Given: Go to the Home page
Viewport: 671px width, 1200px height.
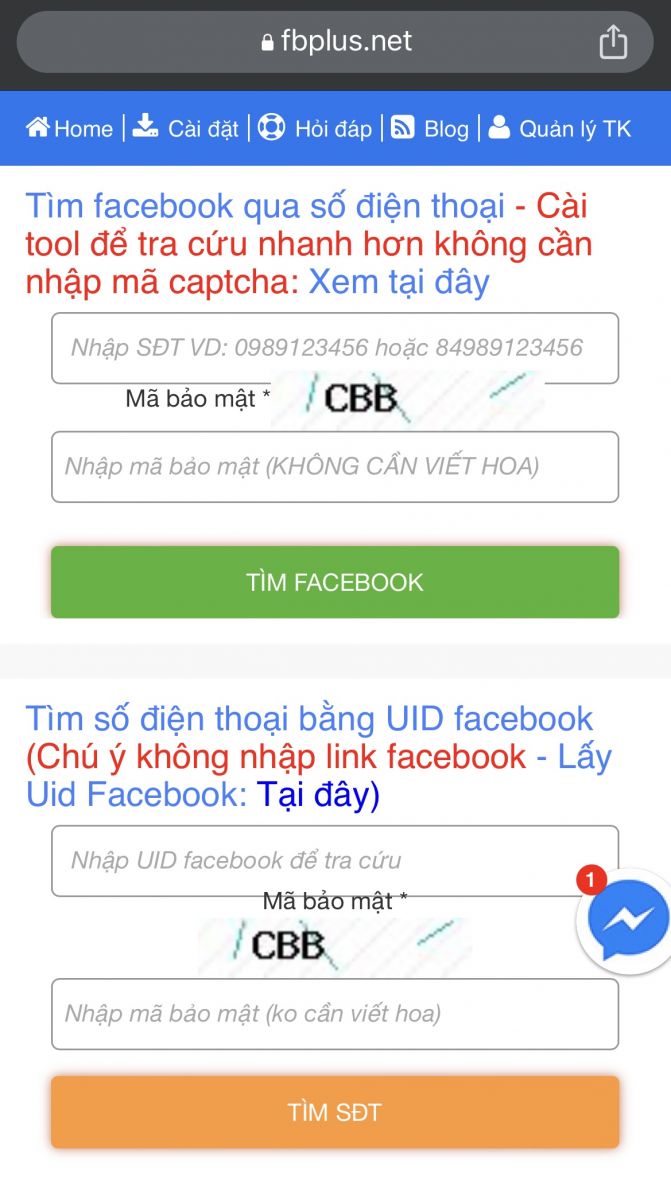Looking at the screenshot, I should point(70,128).
